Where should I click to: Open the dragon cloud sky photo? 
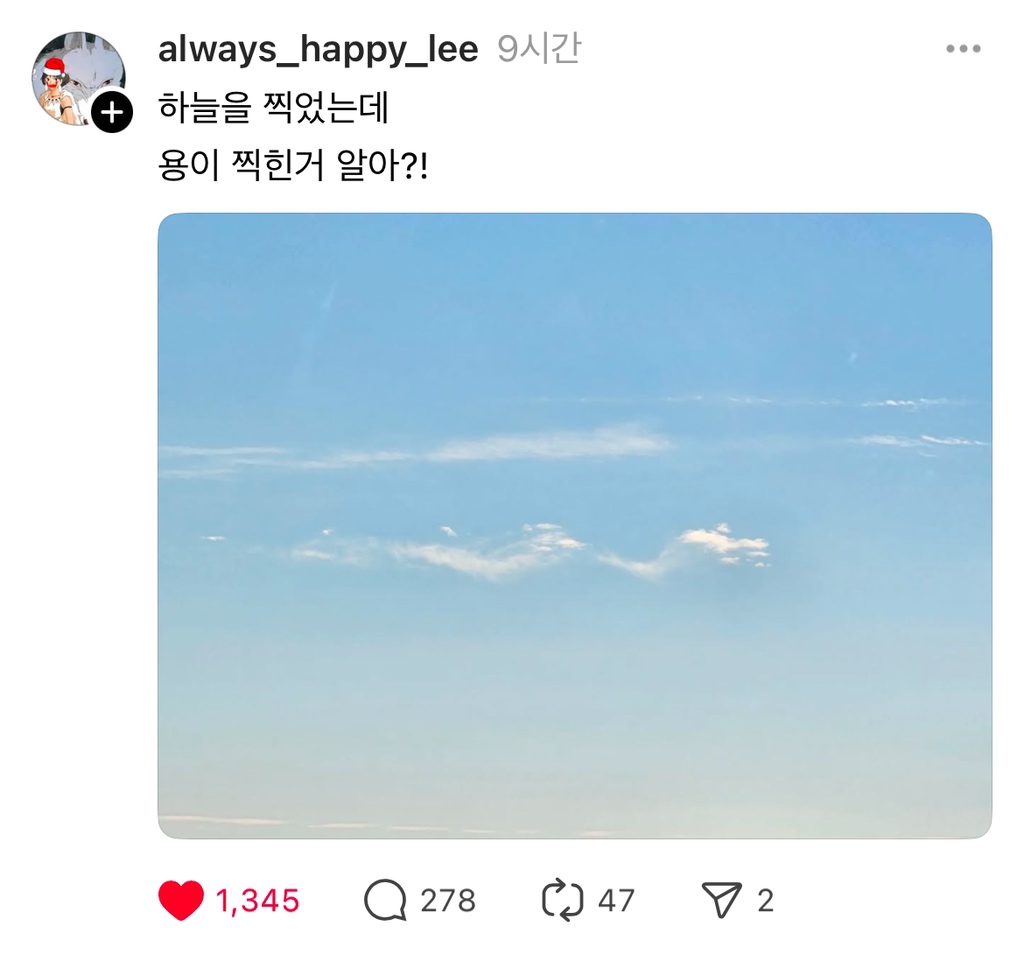click(x=574, y=525)
